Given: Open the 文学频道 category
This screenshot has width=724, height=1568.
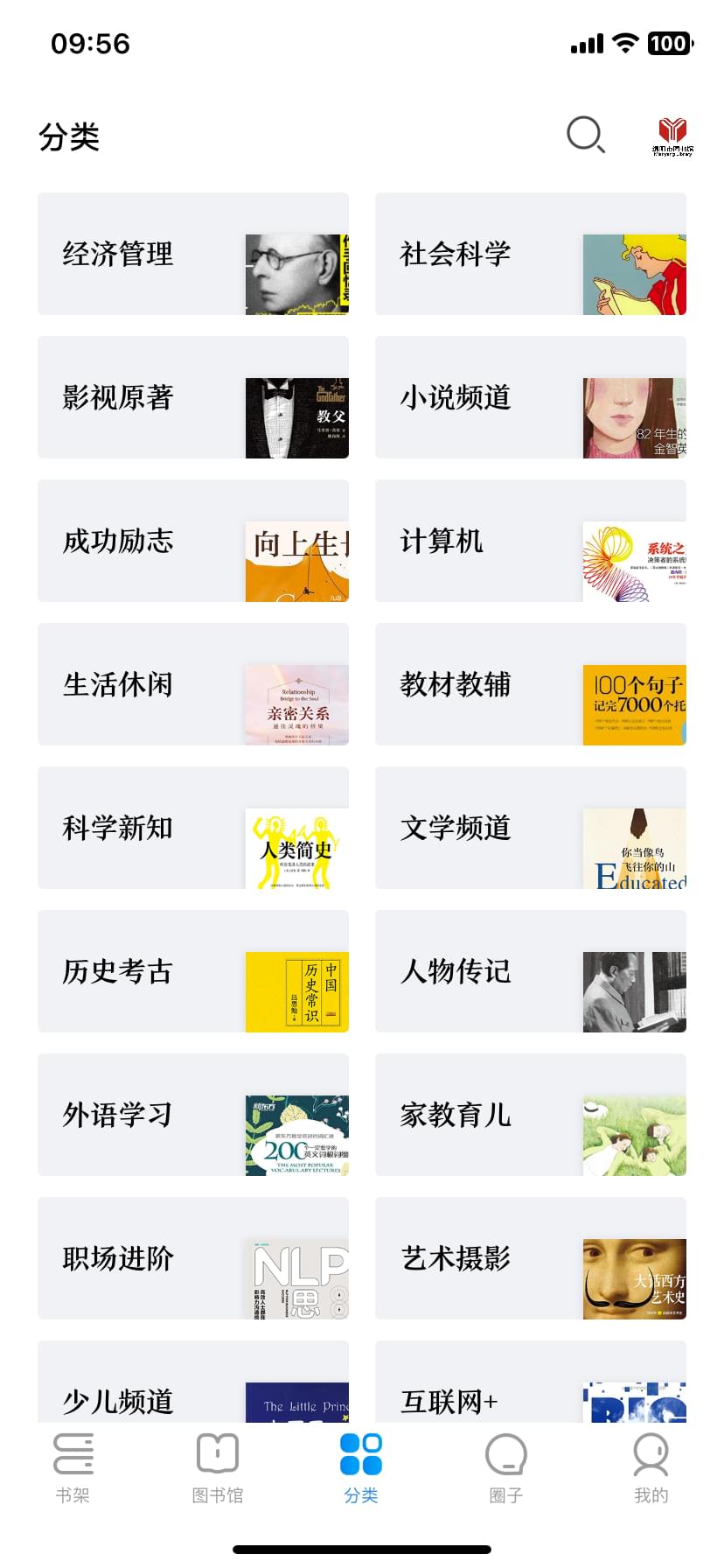Looking at the screenshot, I should (530, 828).
